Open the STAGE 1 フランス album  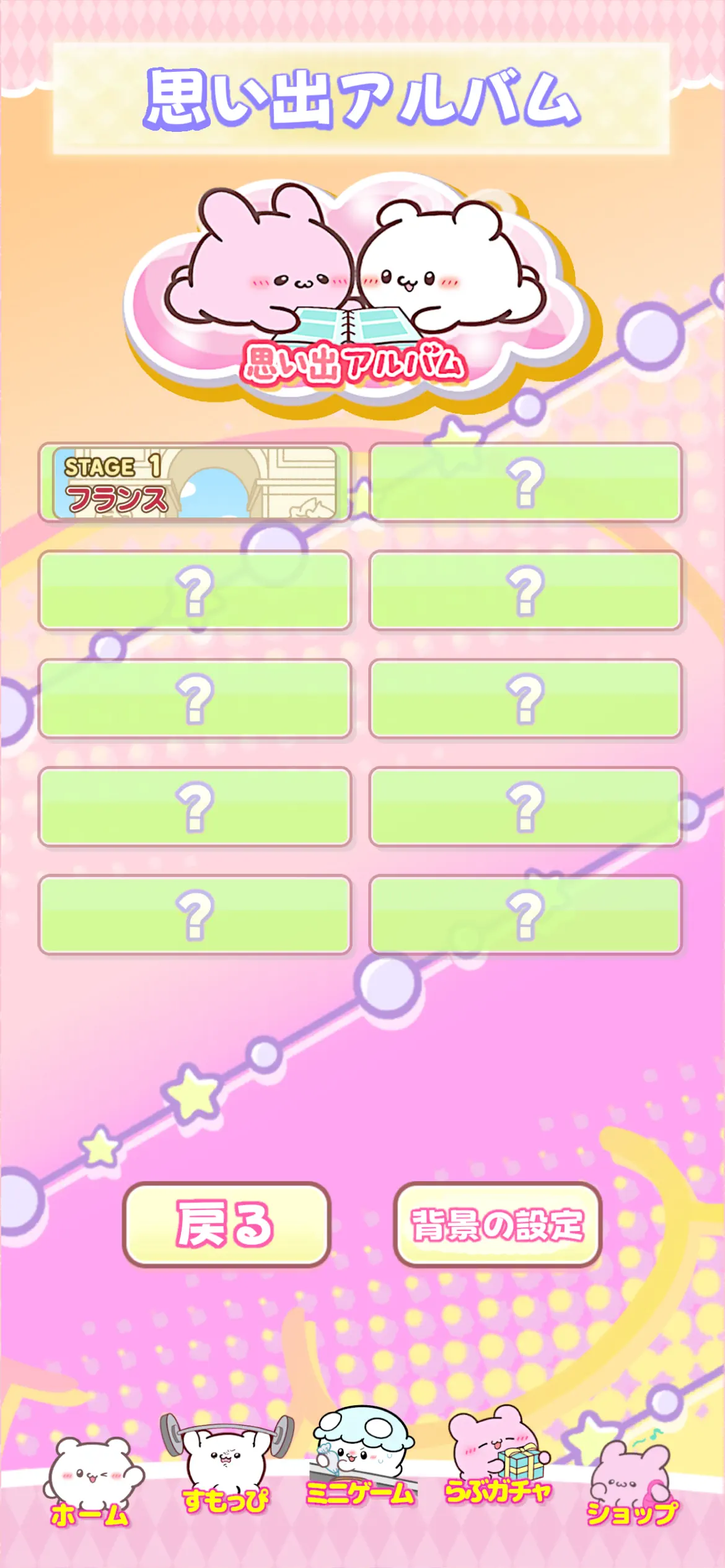[195, 482]
